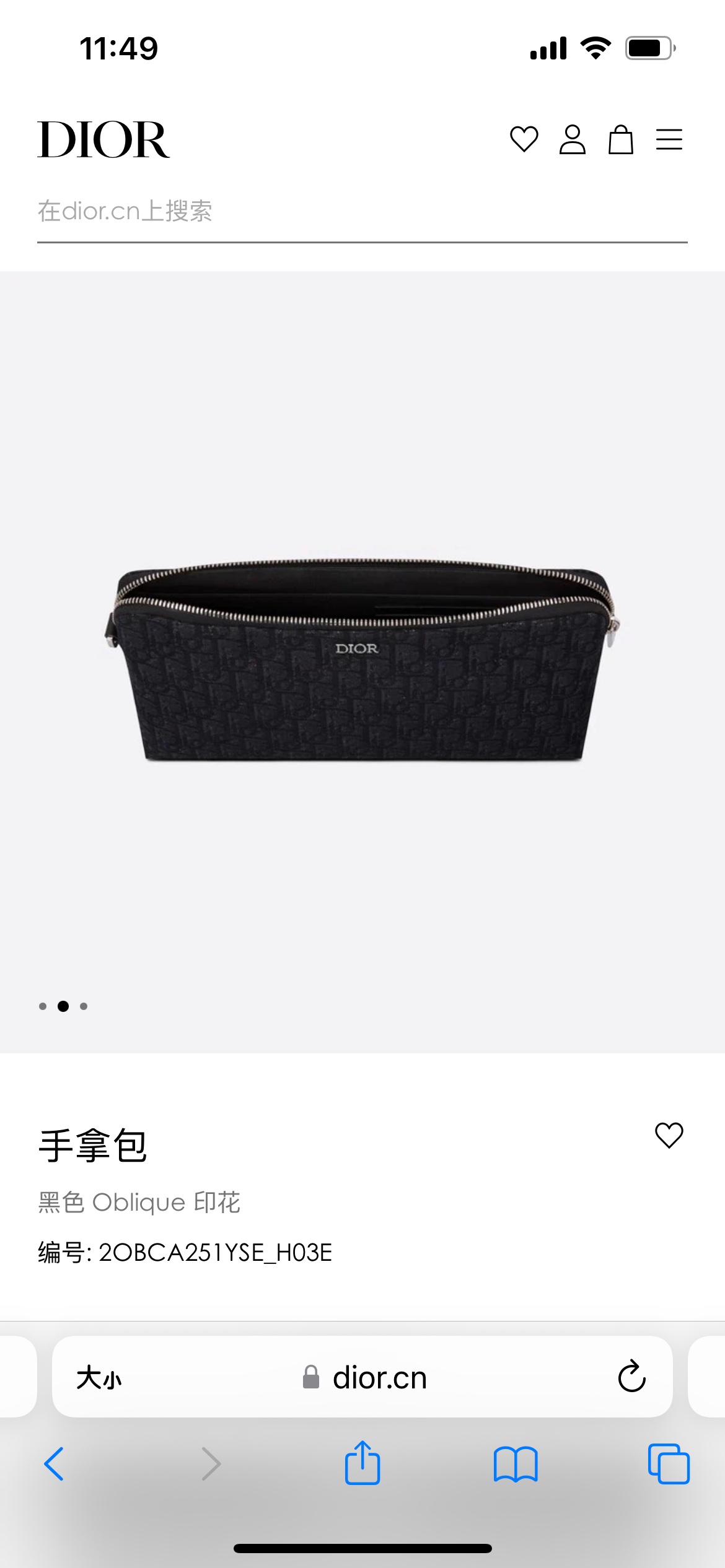Viewport: 725px width, 1568px height.
Task: Select the first image indicator dot
Action: (x=43, y=1006)
